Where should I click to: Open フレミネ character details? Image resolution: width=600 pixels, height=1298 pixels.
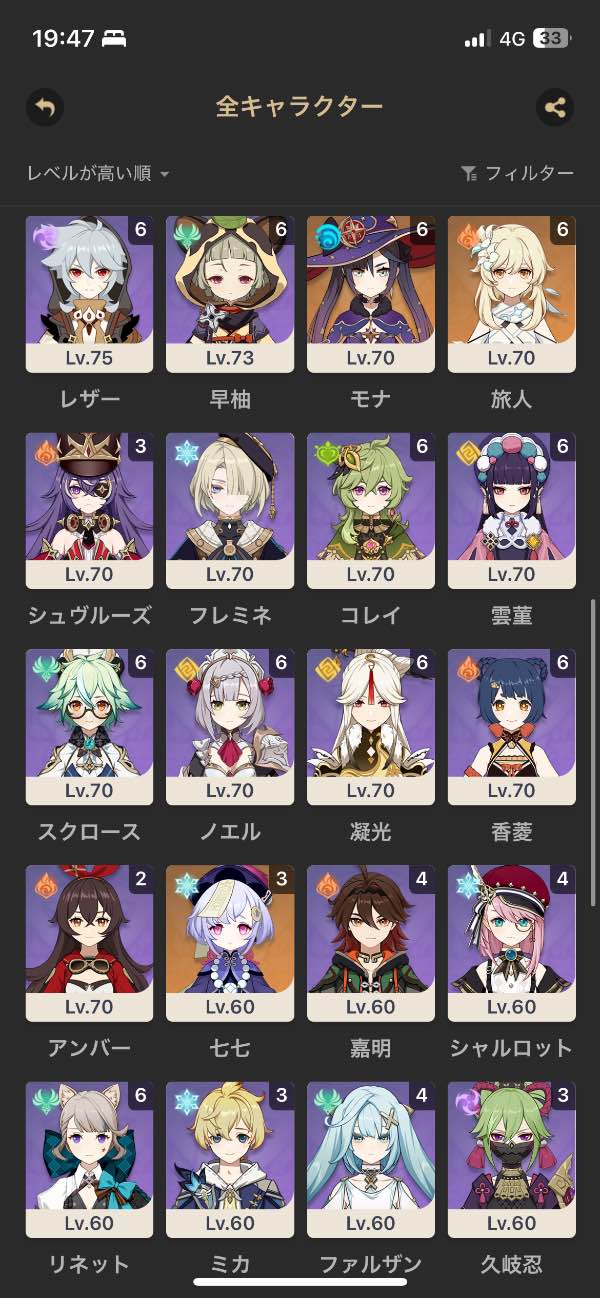[230, 510]
